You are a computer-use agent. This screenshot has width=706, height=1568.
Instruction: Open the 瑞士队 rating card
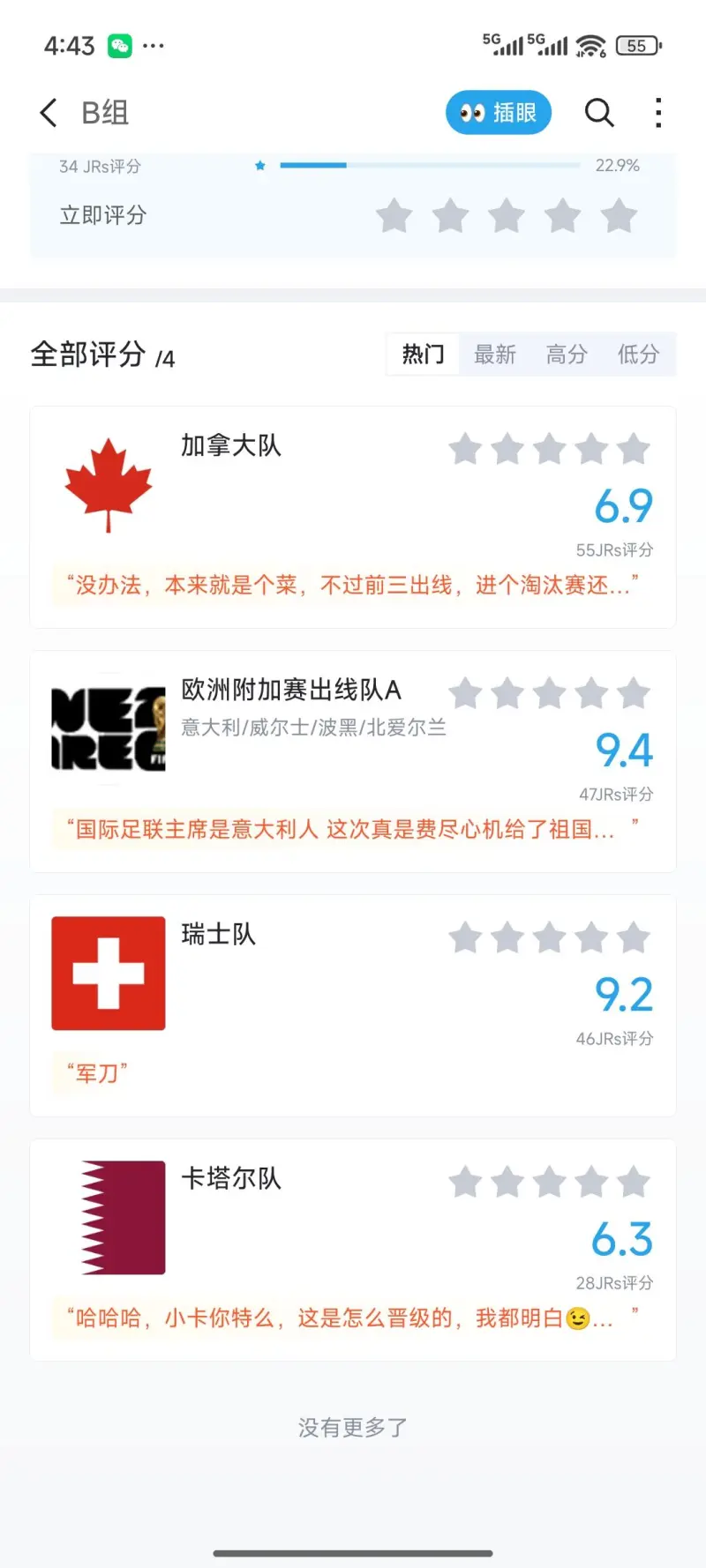click(353, 1005)
